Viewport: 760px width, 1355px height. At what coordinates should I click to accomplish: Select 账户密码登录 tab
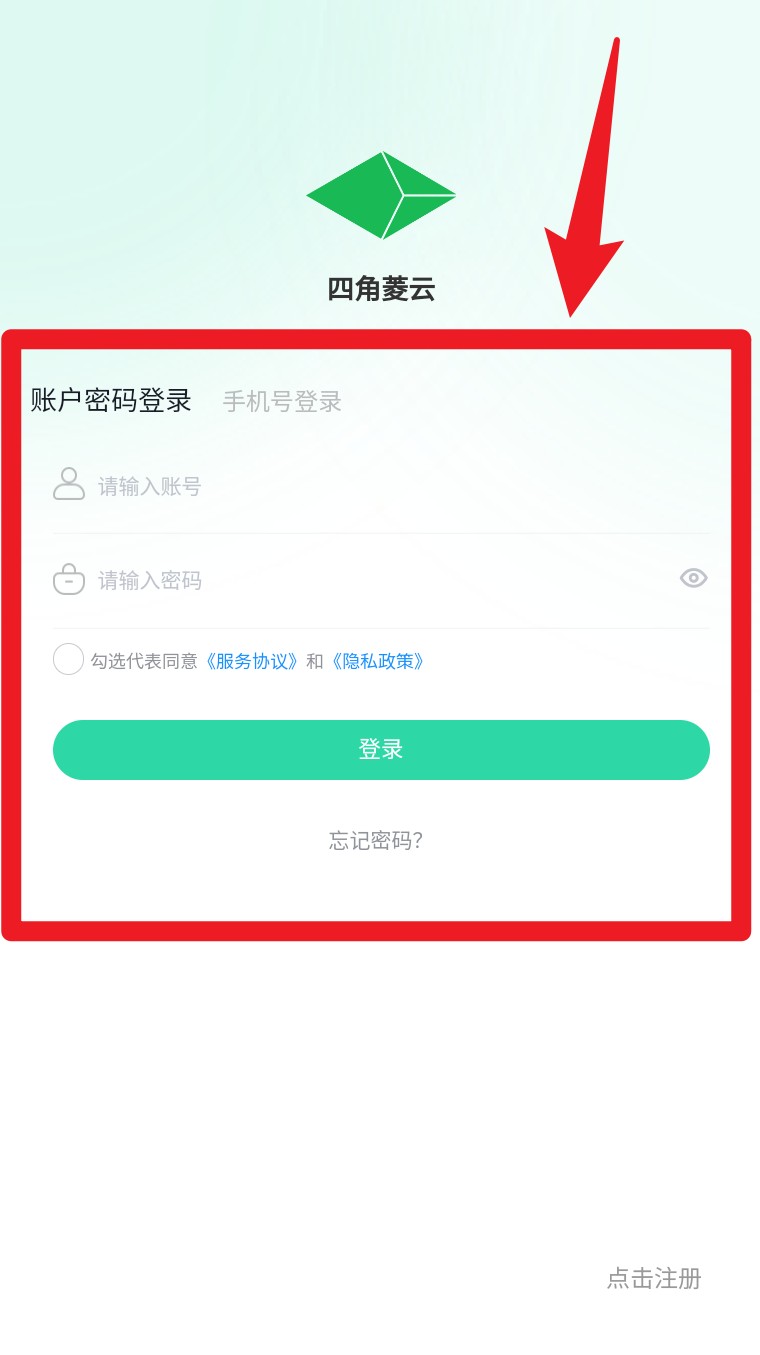111,401
